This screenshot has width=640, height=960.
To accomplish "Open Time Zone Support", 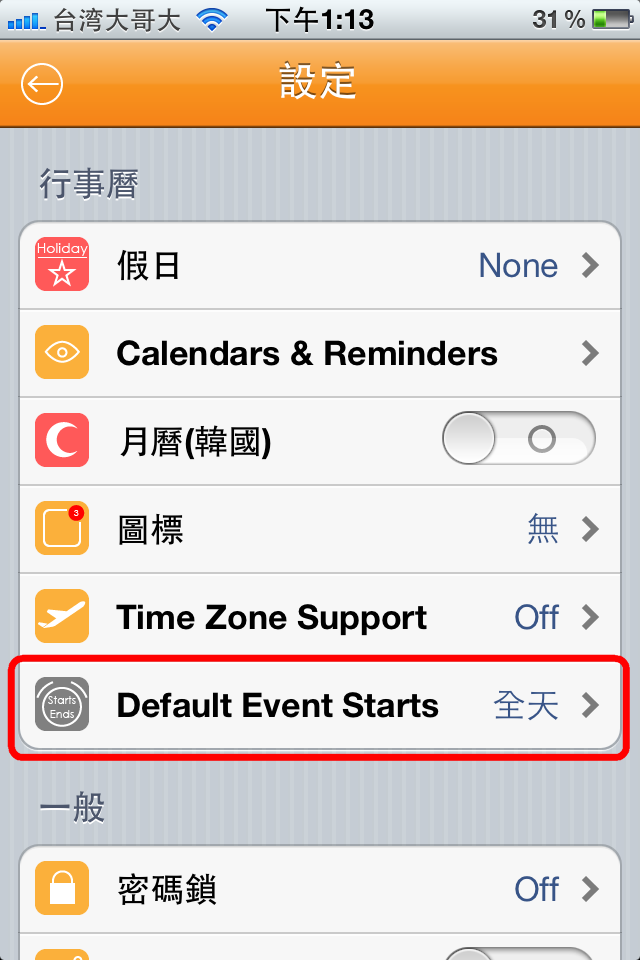I will click(320, 617).
